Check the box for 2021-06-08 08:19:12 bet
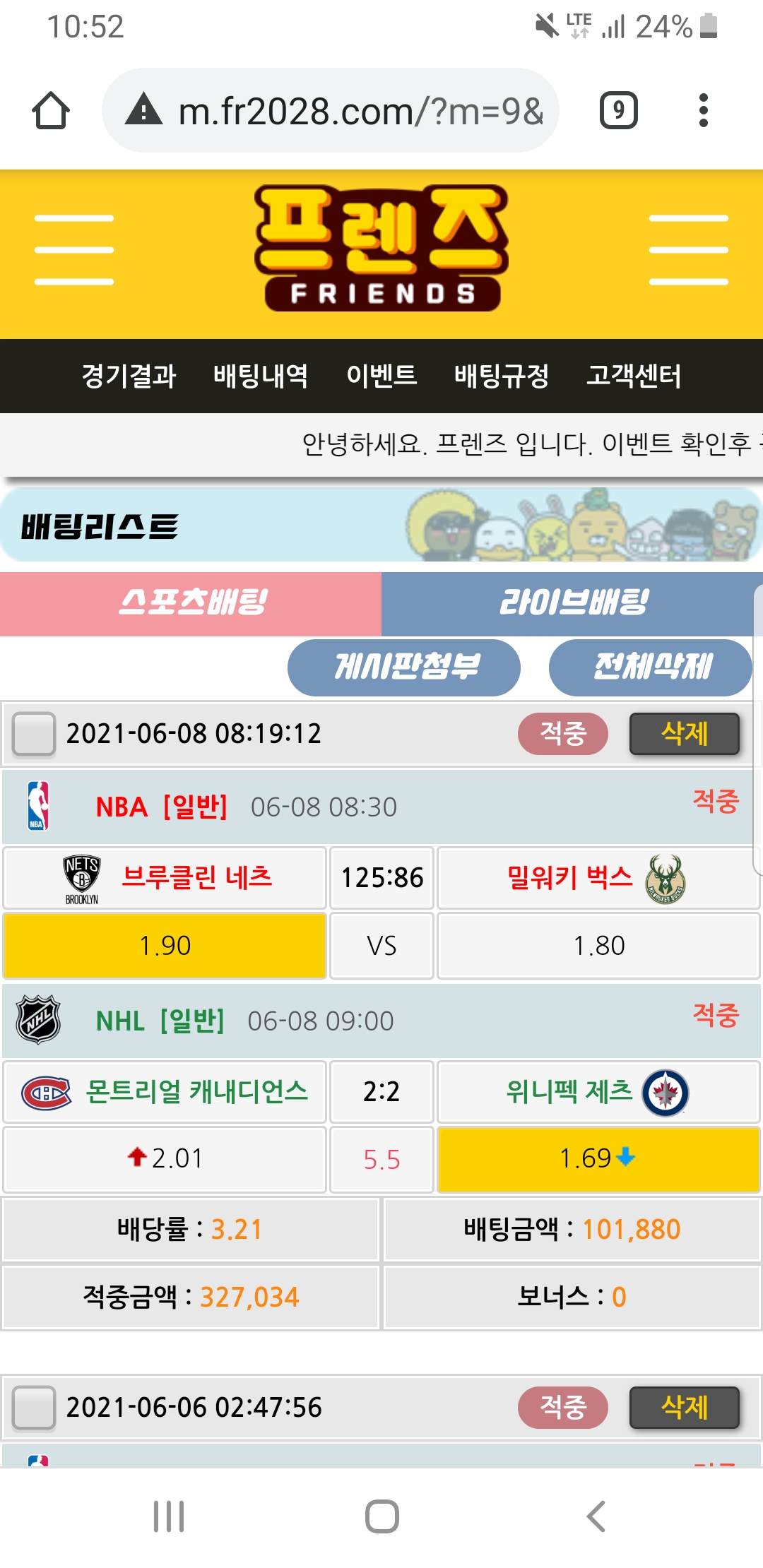The height and width of the screenshot is (1568, 763). (34, 734)
